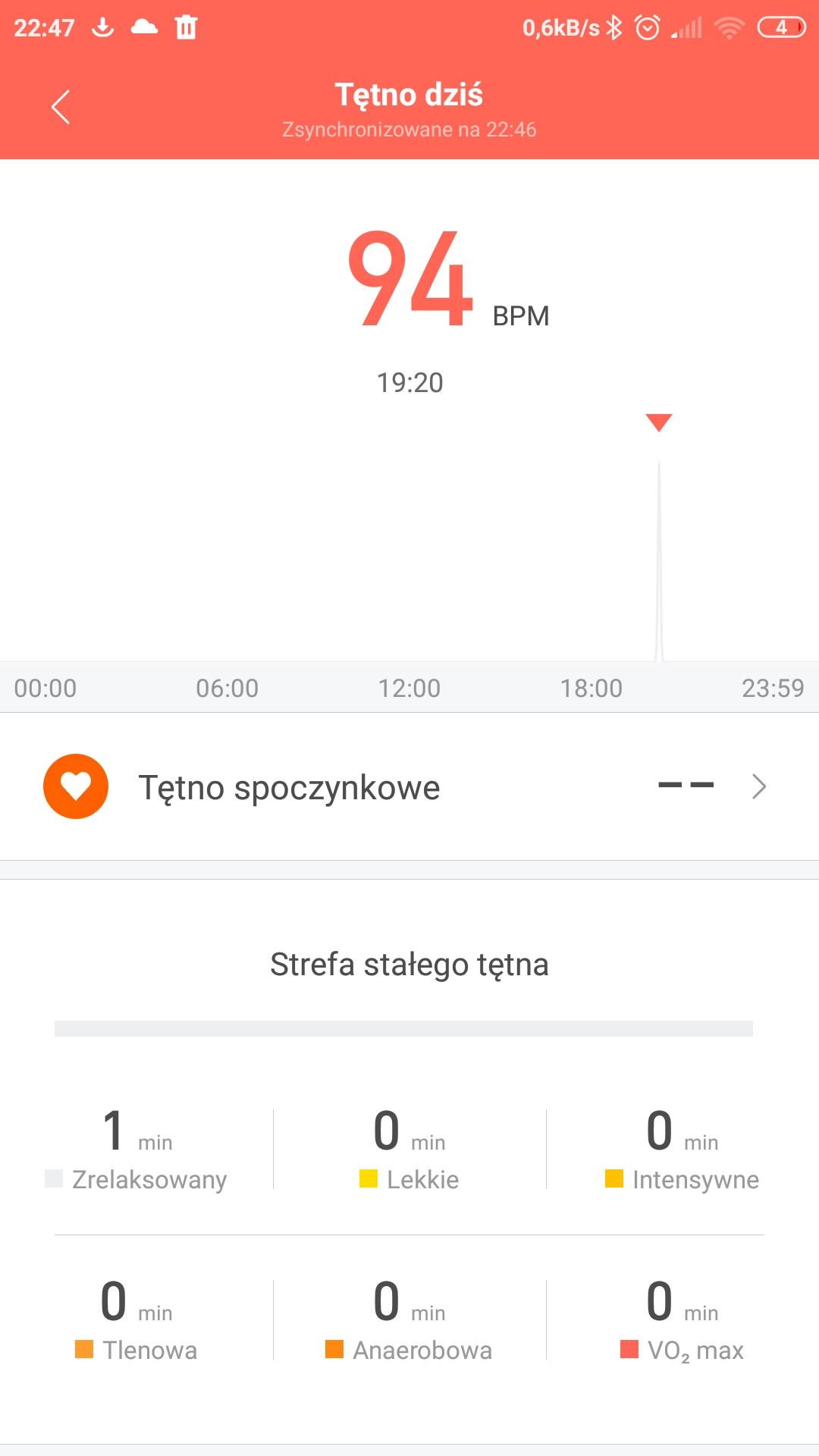This screenshot has width=819, height=1456.
Task: Go back from Tętno dziś screen
Action: tap(61, 107)
